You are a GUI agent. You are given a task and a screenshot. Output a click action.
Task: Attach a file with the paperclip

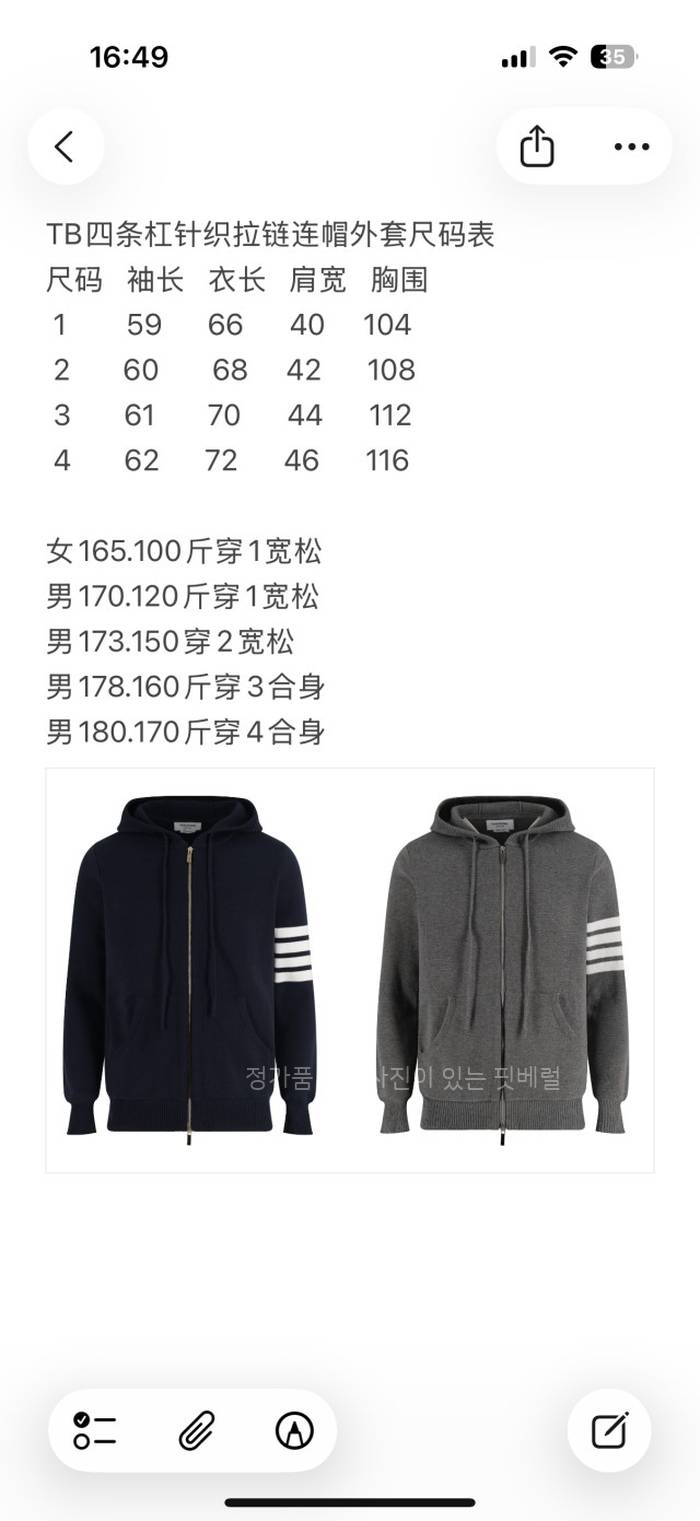pos(195,1431)
